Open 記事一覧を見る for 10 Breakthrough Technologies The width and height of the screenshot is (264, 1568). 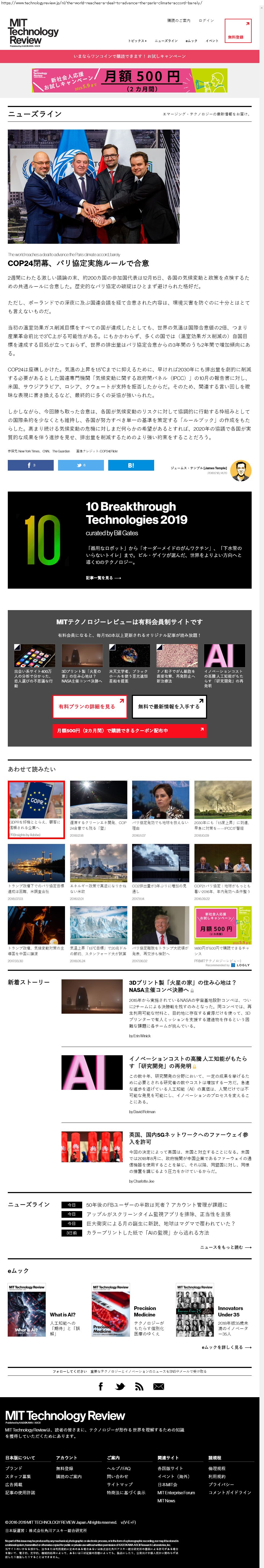[103, 578]
